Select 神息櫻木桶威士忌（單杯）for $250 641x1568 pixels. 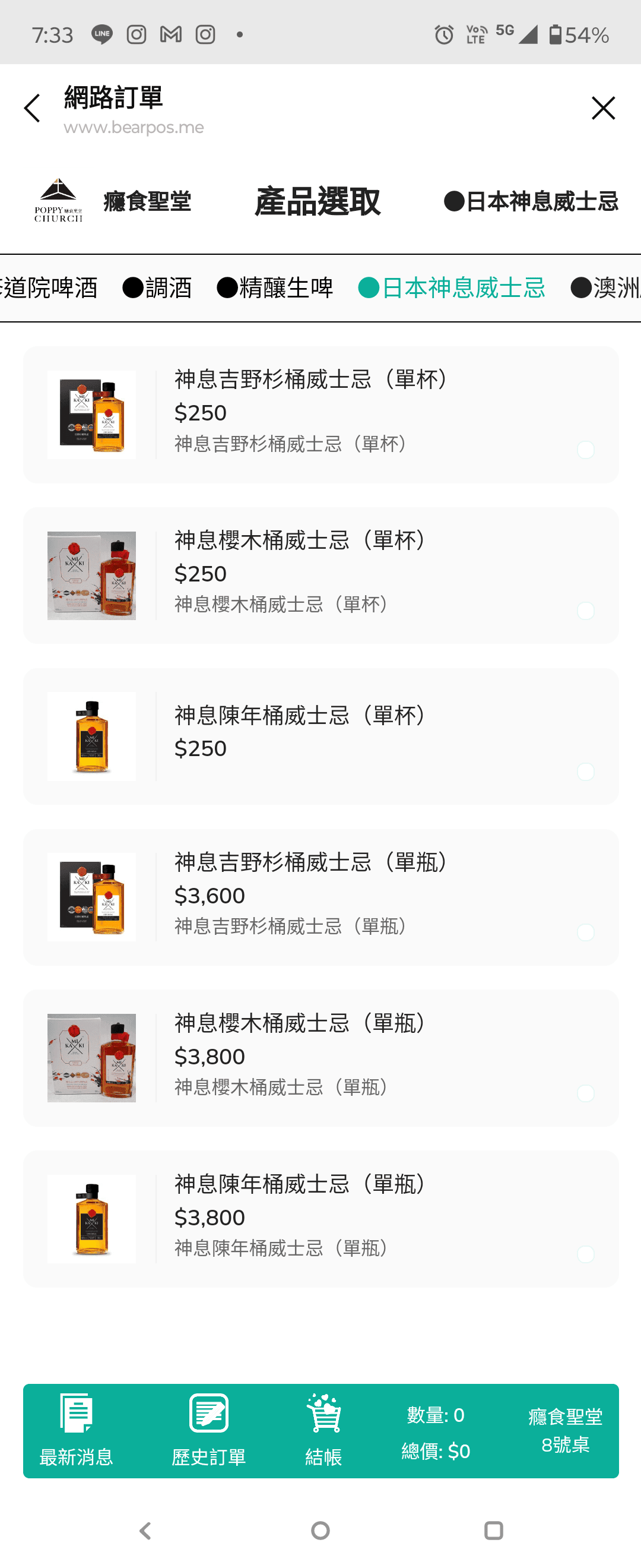click(x=320, y=575)
